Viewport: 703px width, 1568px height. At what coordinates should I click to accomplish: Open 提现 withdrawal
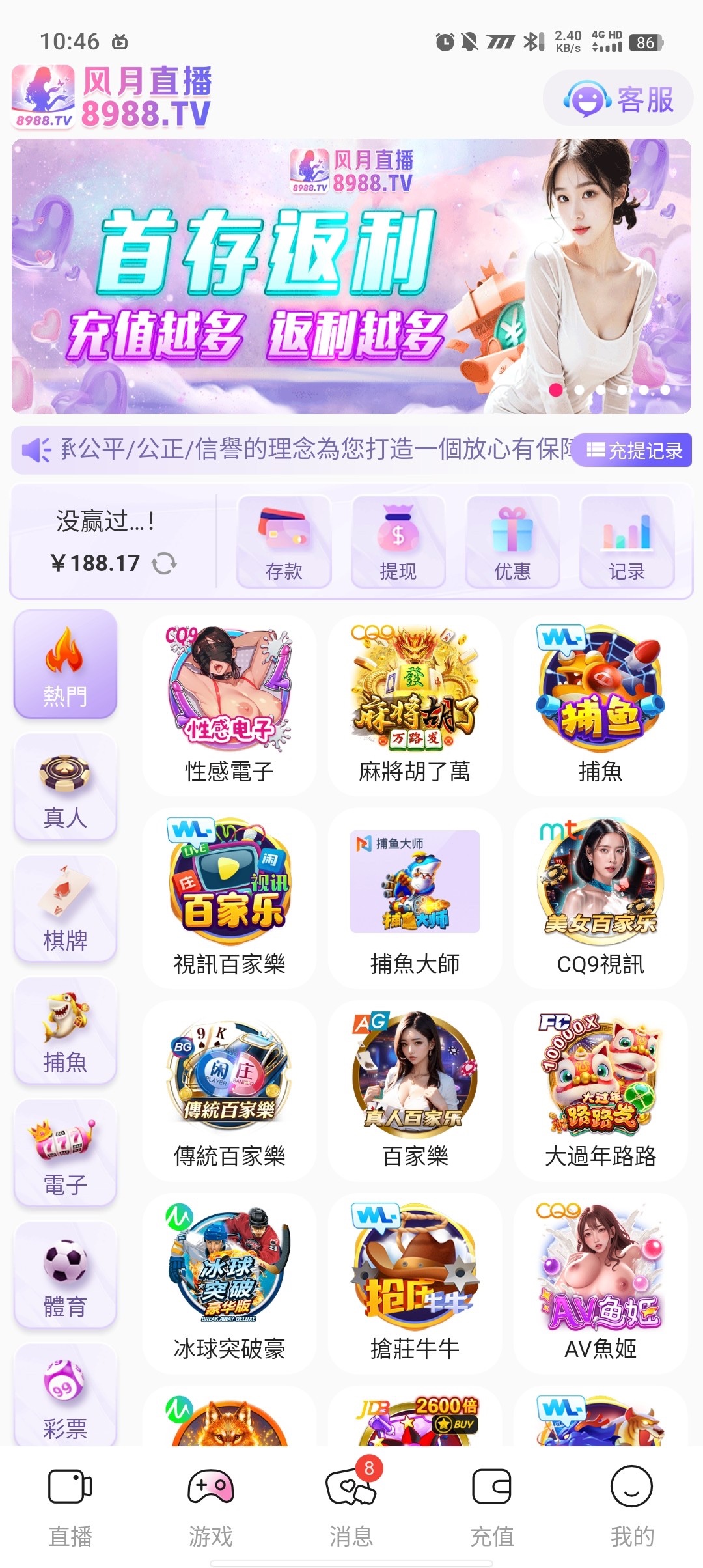point(398,542)
